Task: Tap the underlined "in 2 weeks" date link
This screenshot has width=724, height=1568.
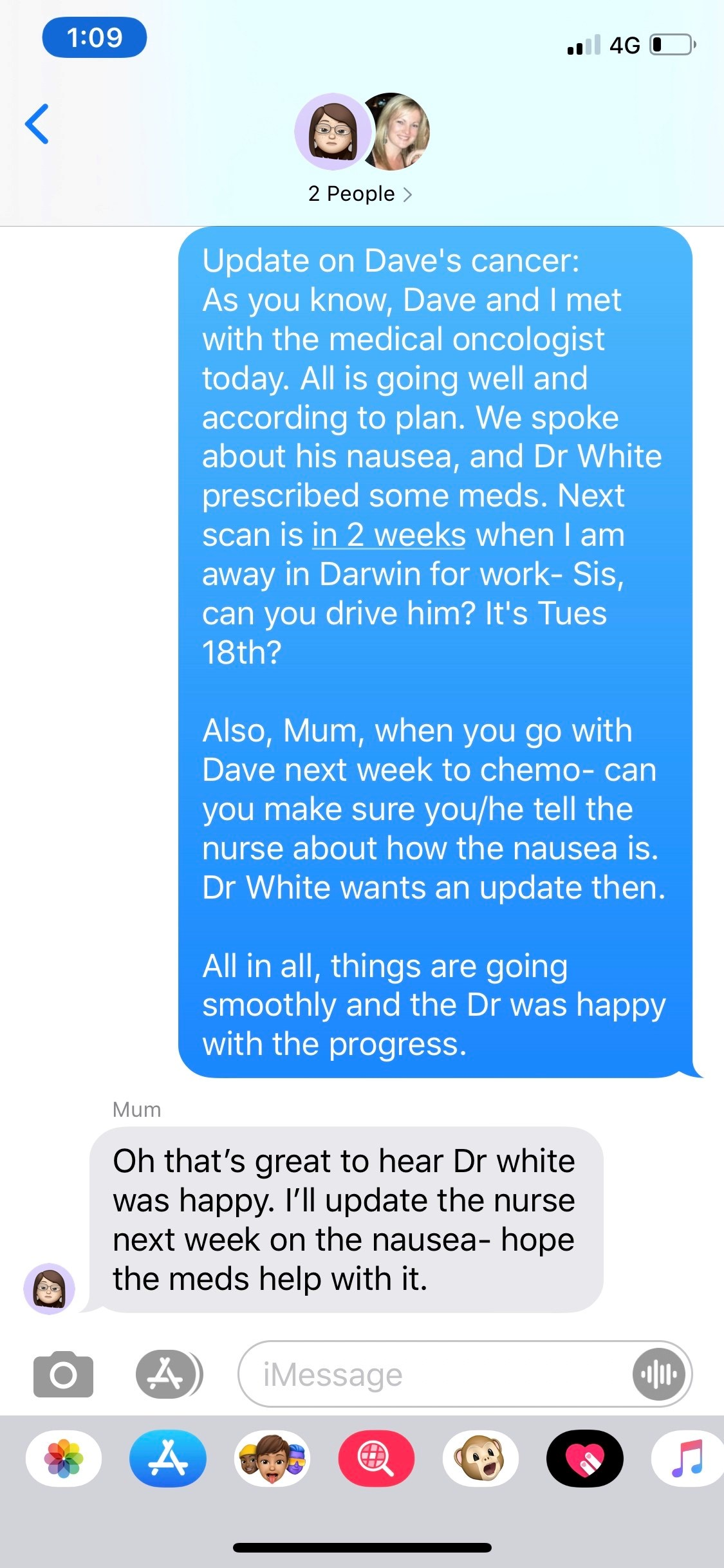Action: [389, 535]
